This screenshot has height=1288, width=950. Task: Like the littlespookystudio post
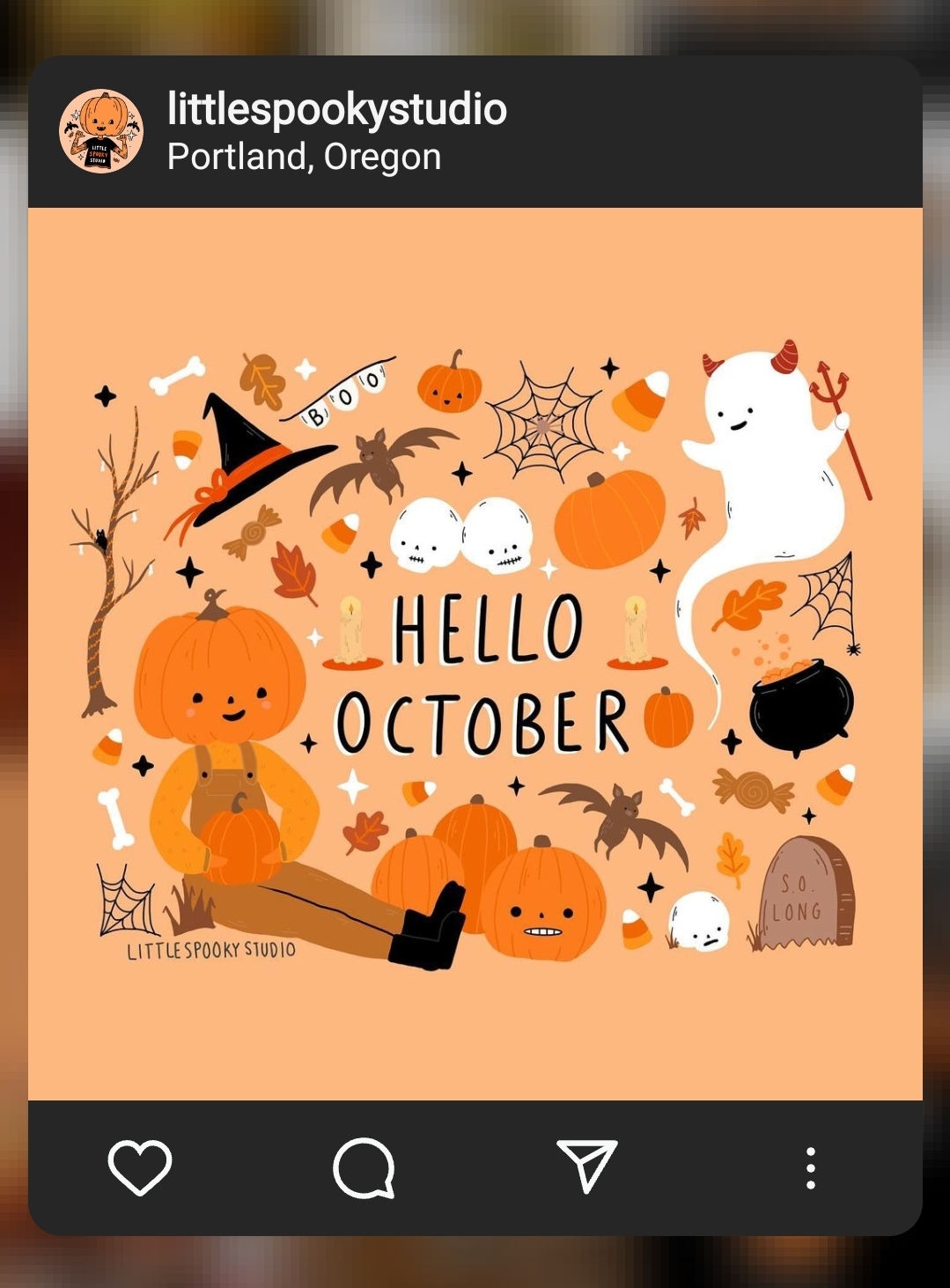139,1168
